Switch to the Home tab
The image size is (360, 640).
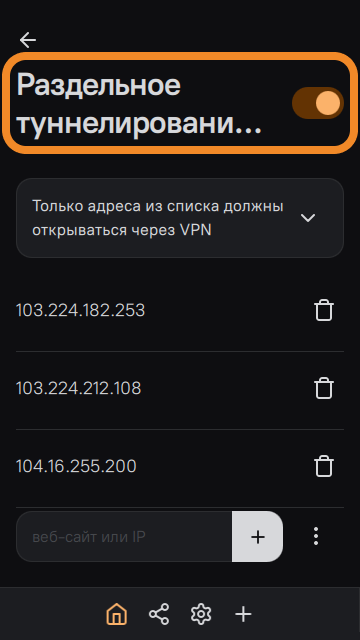pyautogui.click(x=117, y=614)
